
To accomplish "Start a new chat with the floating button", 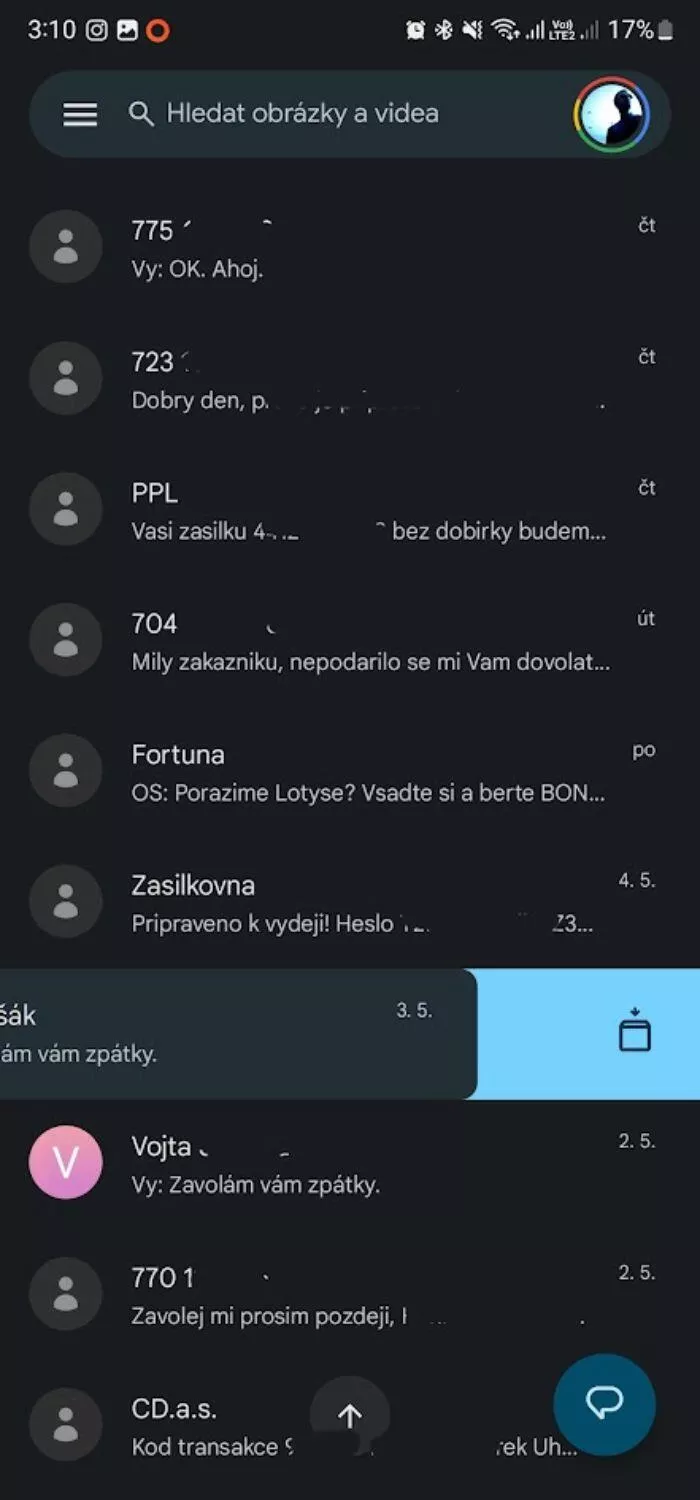I will pos(605,1404).
